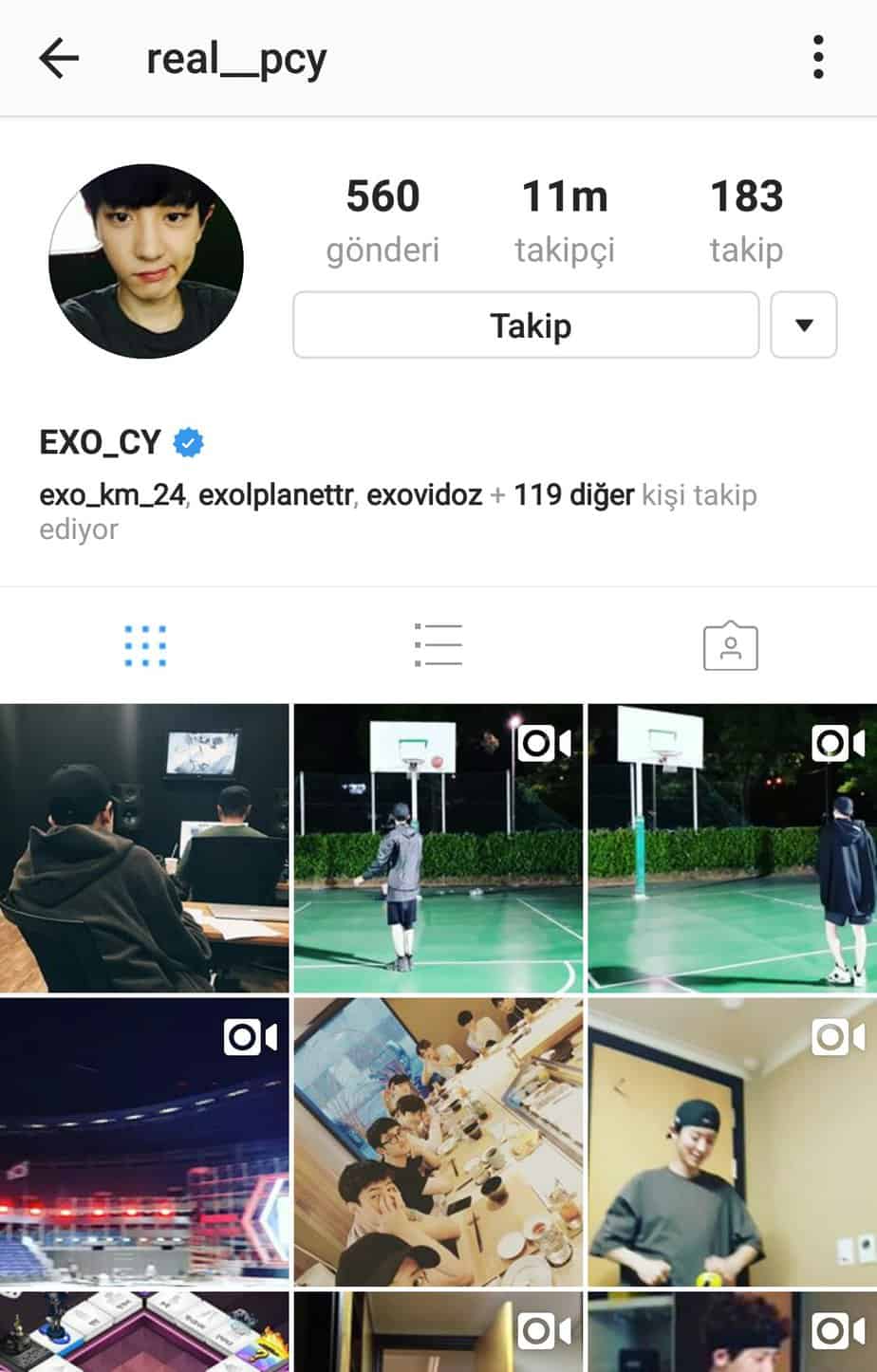
Task: Open the concert arena video post
Action: coord(144,1141)
